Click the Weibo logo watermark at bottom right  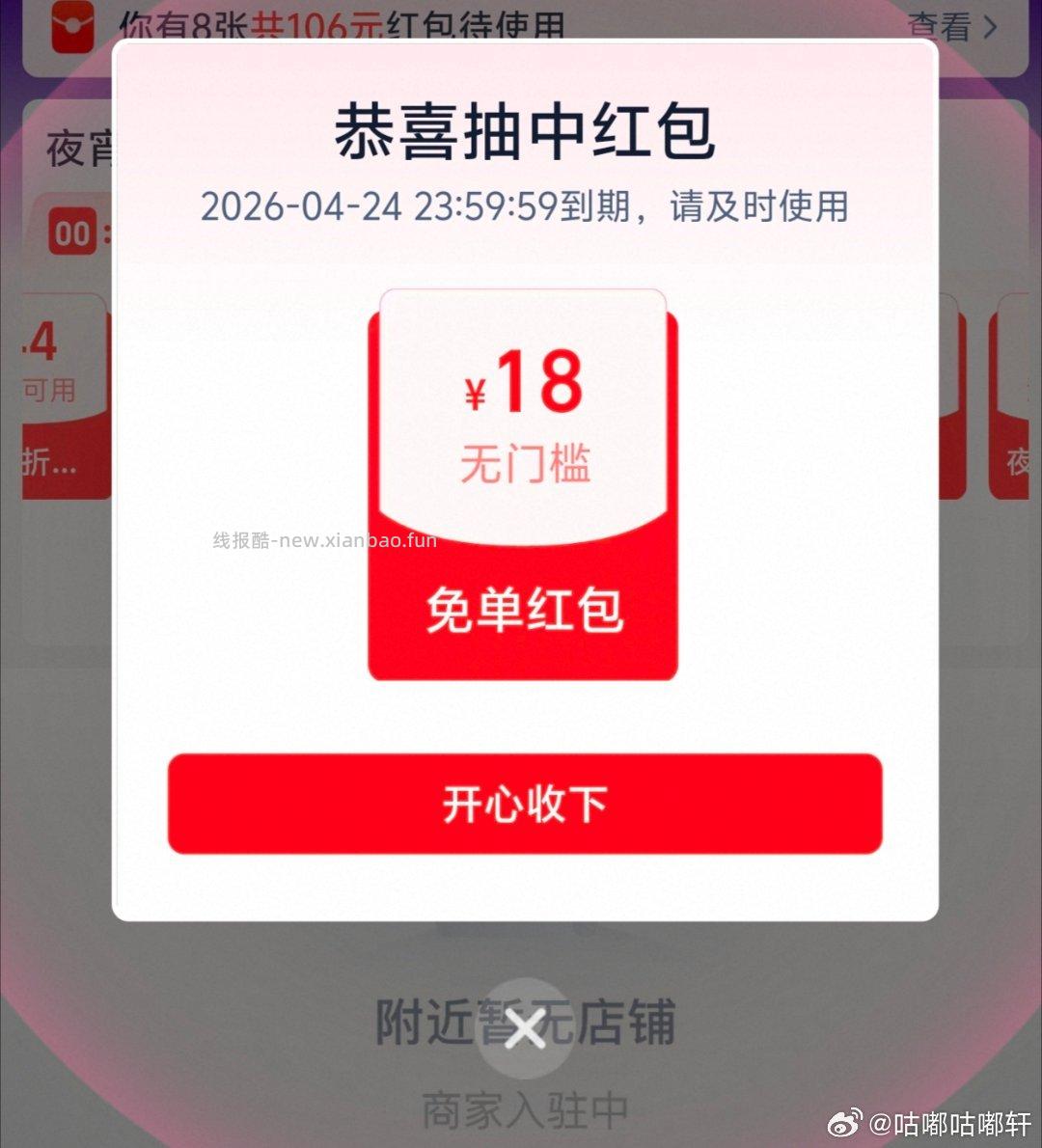(846, 1124)
